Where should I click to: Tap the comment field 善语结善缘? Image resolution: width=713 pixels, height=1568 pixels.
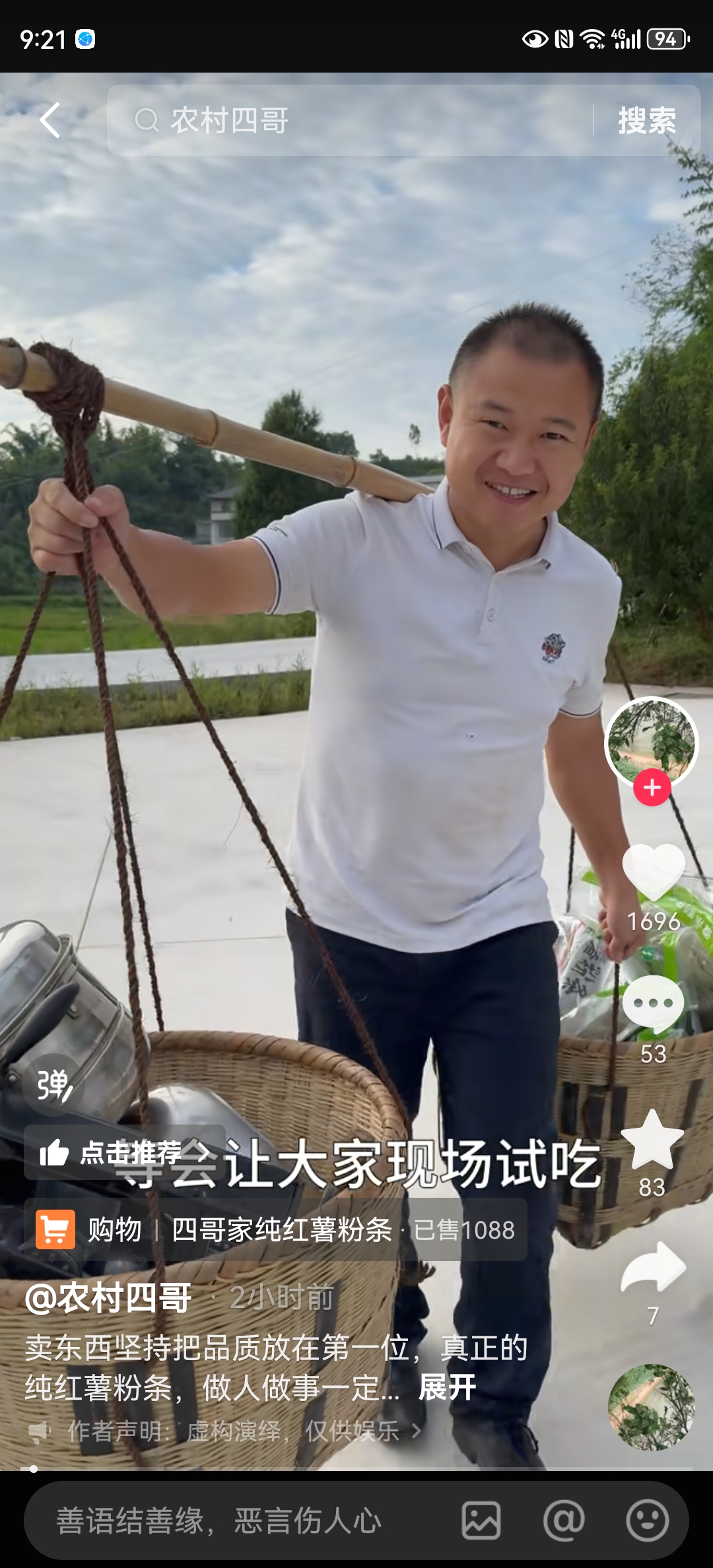[218, 1520]
